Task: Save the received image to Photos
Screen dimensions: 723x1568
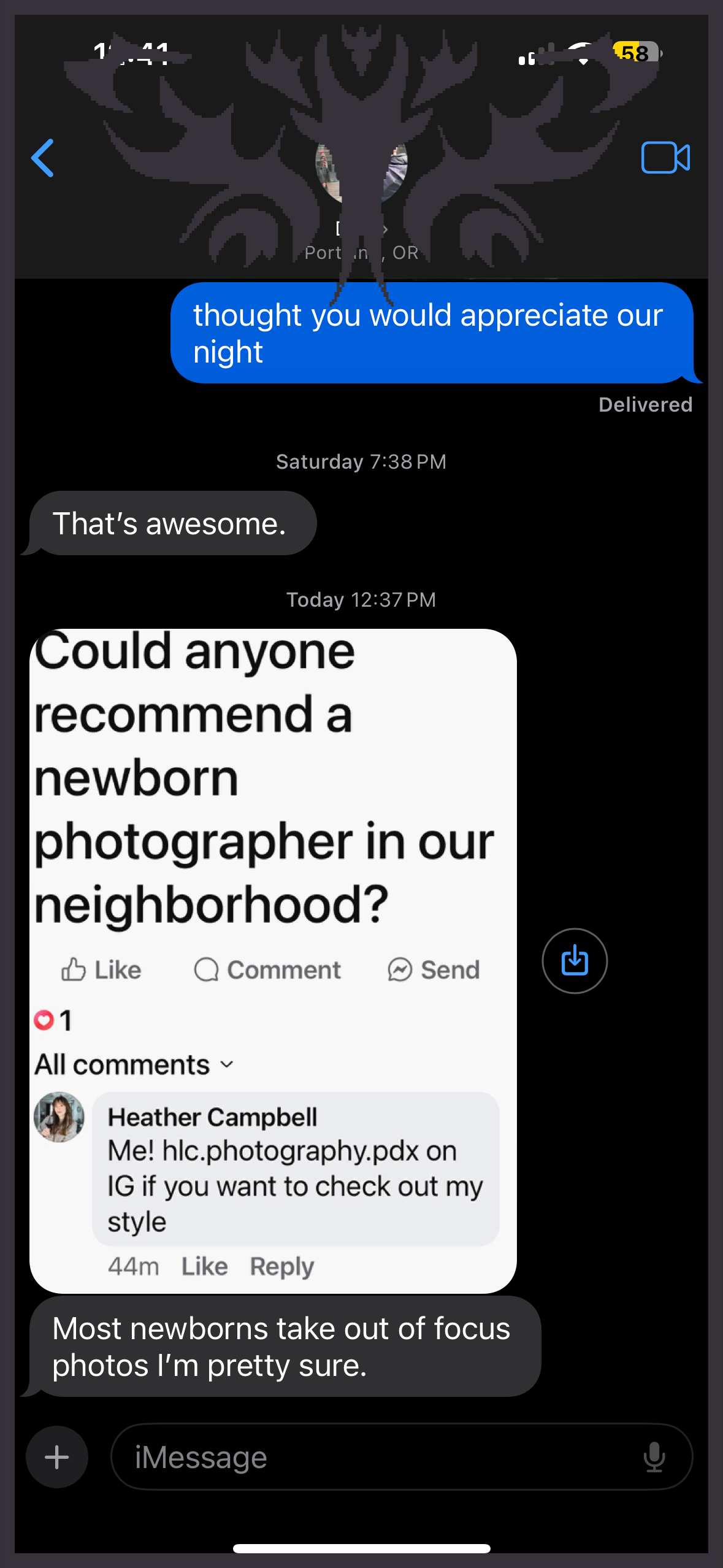Action: click(575, 961)
